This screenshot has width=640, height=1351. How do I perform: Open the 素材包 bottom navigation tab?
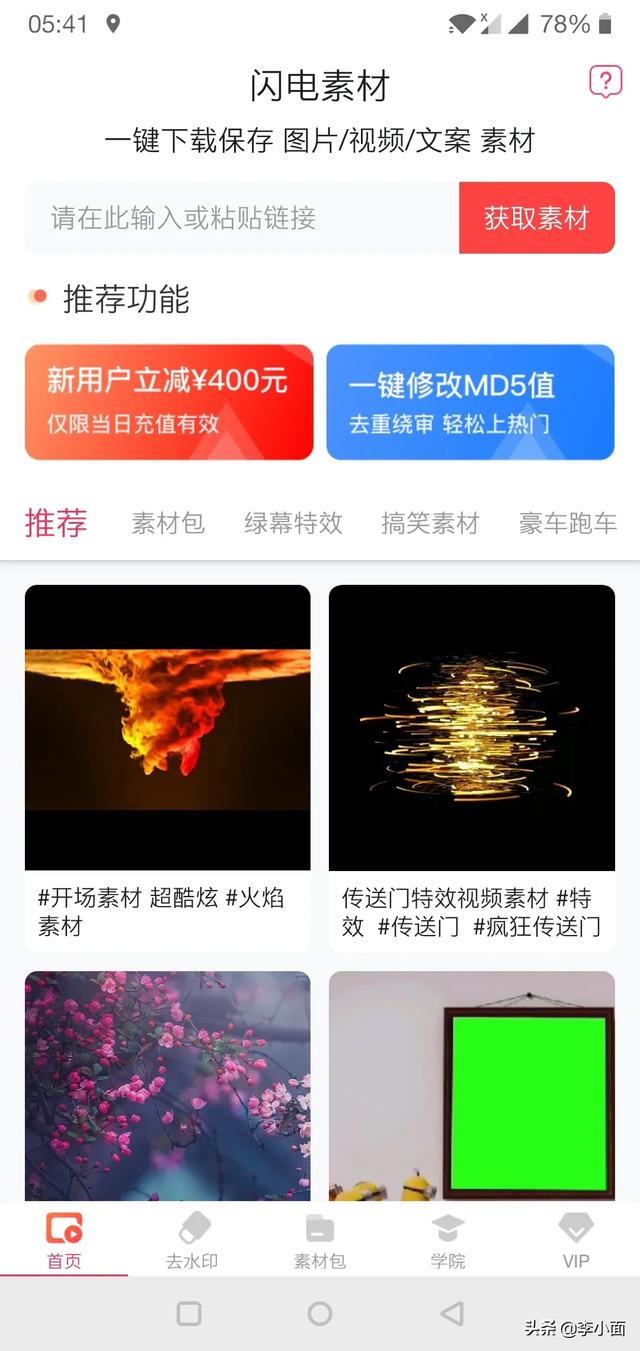click(320, 1240)
